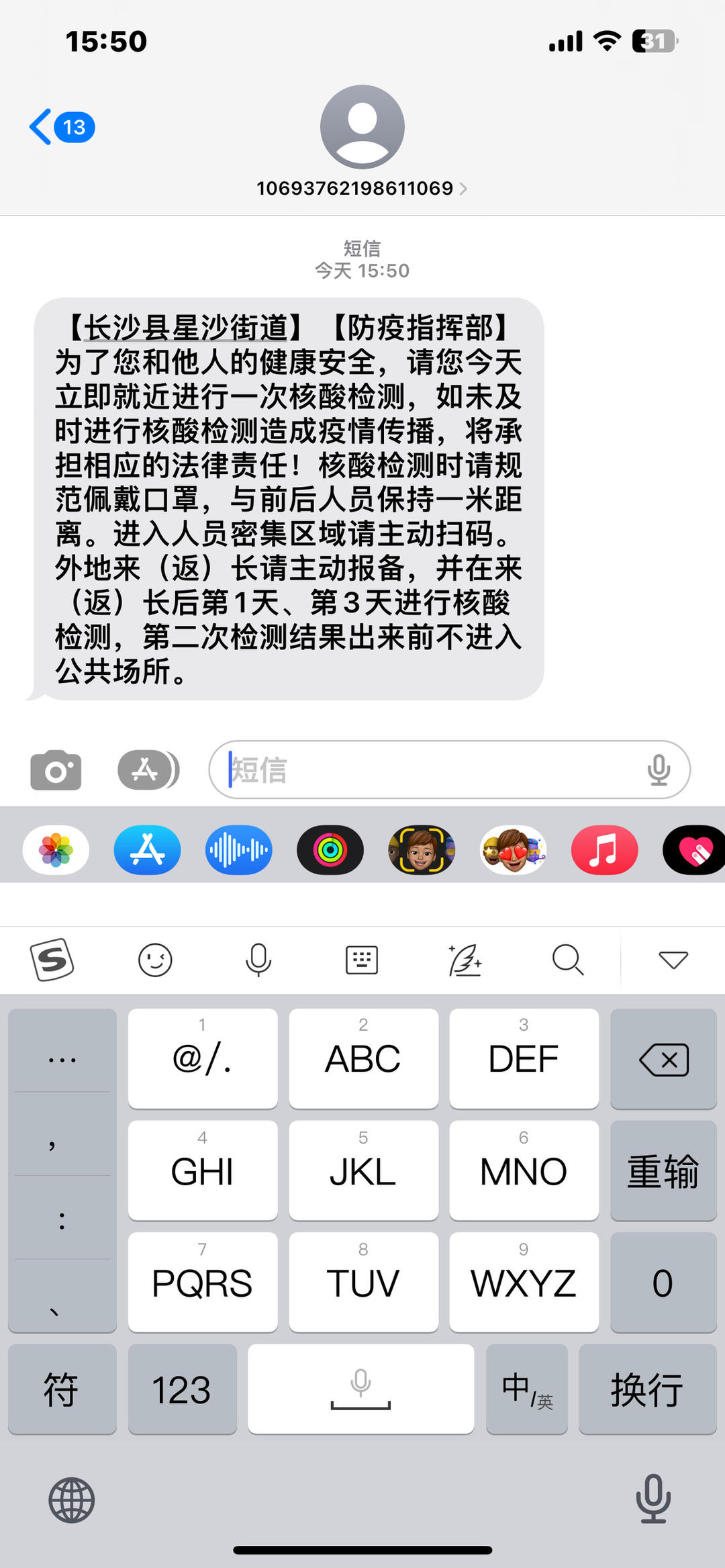Image resolution: width=725 pixels, height=1568 pixels.
Task: Toggle the App Store apps drawer
Action: tap(148, 770)
